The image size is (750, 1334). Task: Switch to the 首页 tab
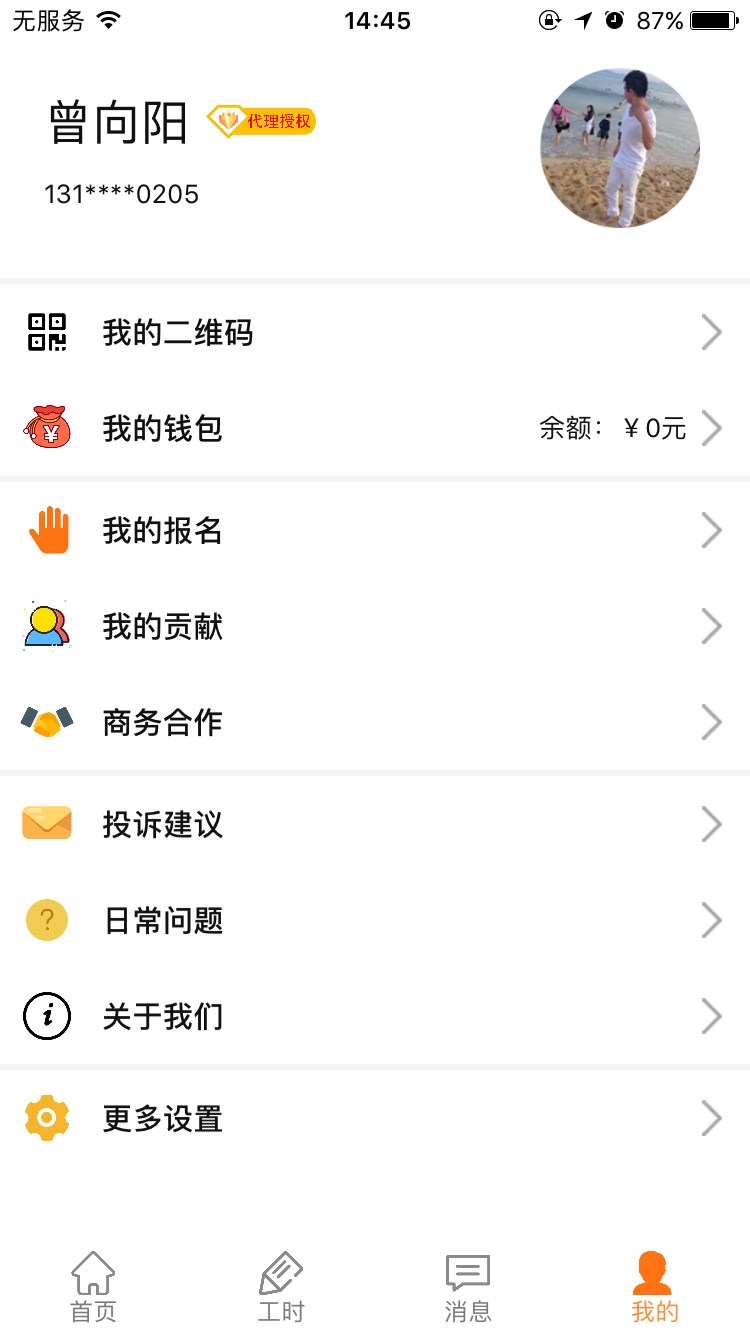pos(93,1285)
